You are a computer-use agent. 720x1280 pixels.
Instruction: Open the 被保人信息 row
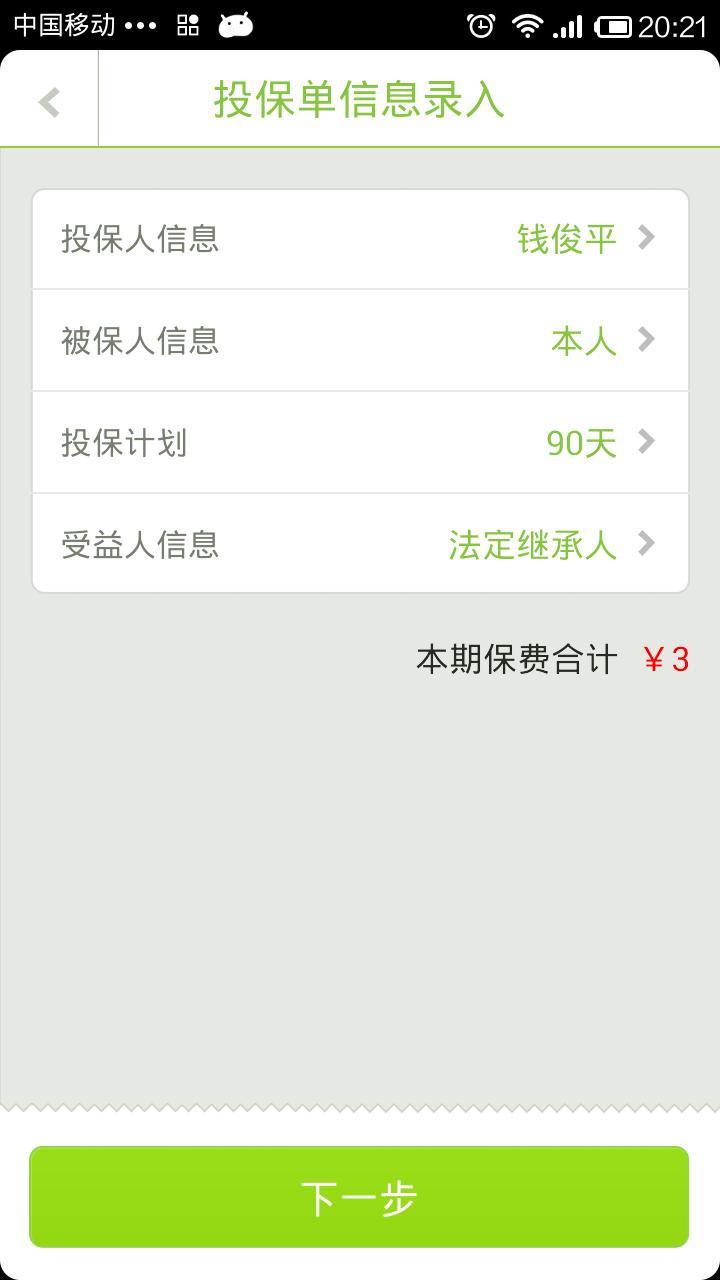click(360, 341)
